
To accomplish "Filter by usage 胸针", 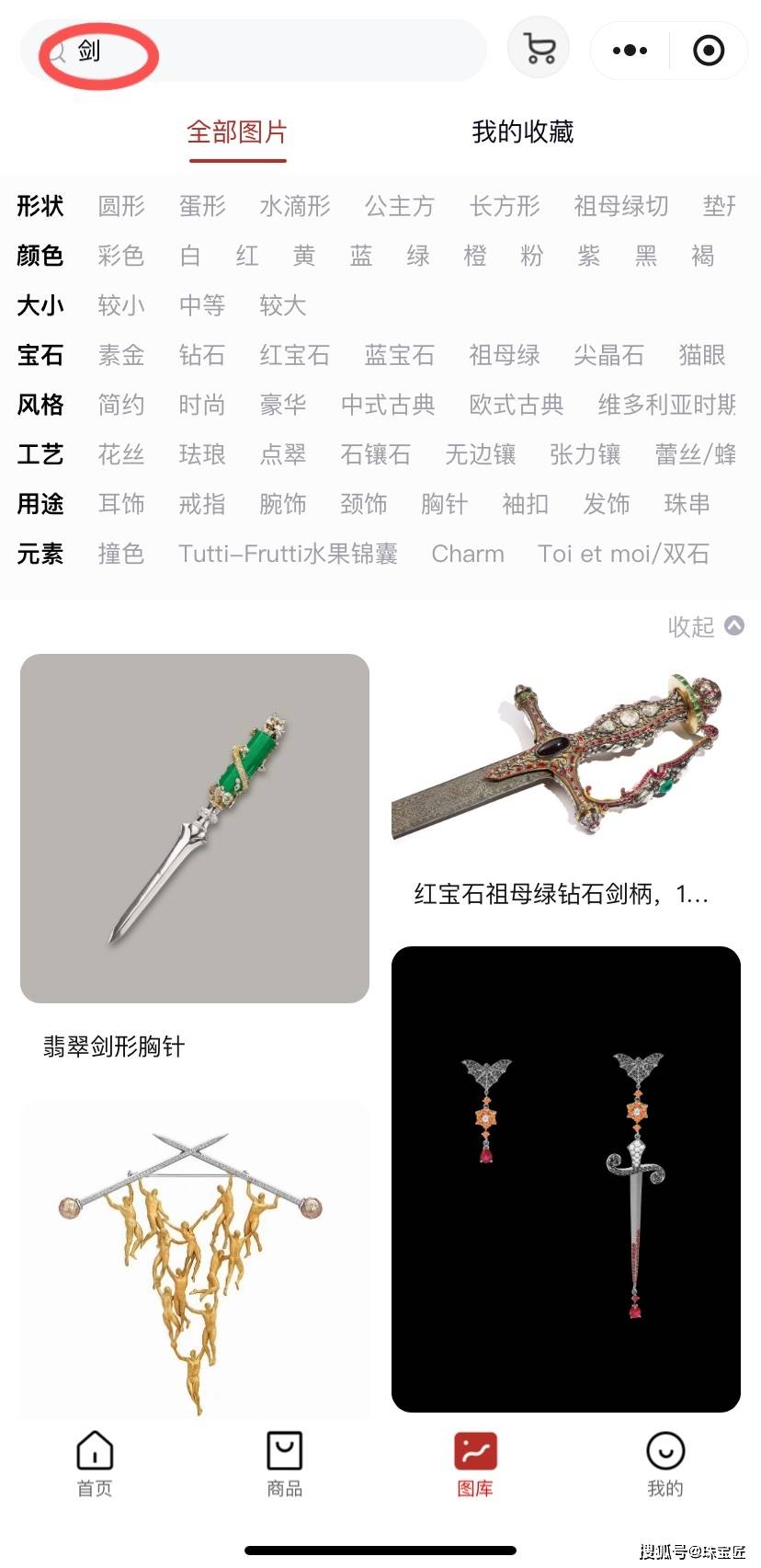I will [445, 504].
